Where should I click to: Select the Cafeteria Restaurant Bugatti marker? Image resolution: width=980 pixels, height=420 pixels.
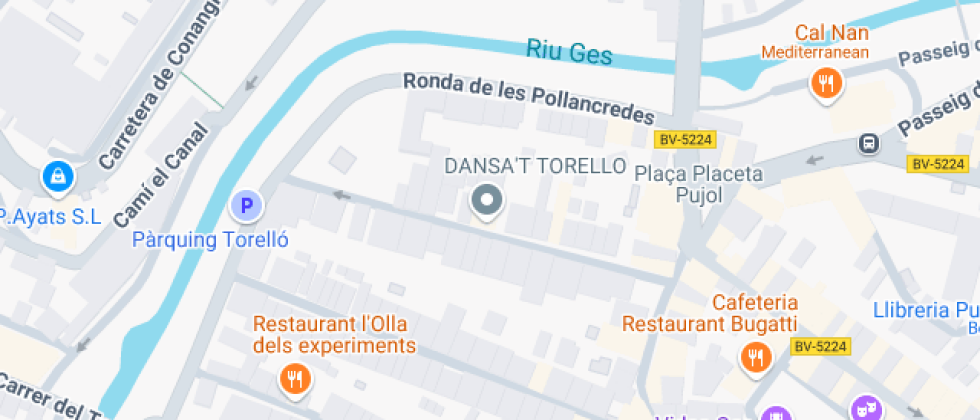pyautogui.click(x=755, y=356)
